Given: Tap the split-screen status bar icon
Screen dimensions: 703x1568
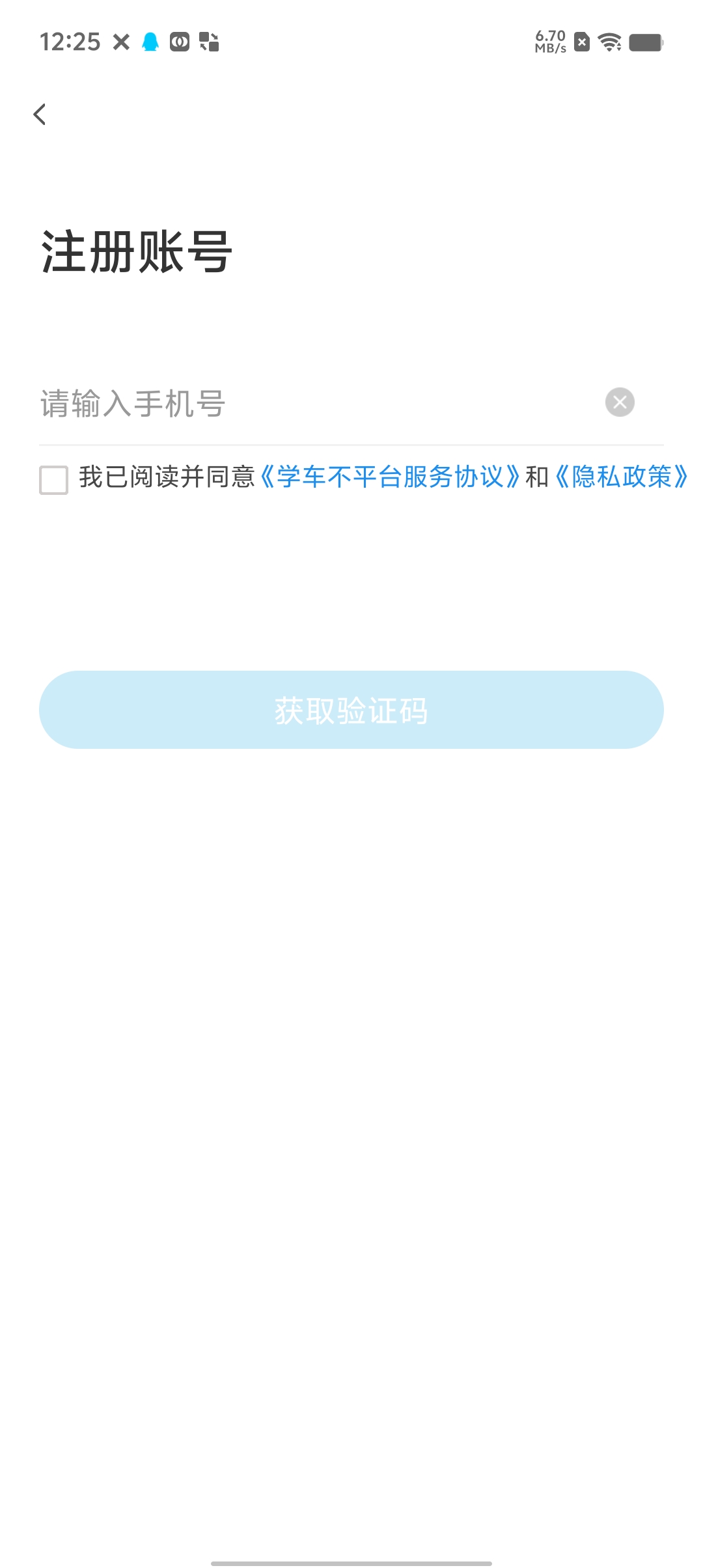Looking at the screenshot, I should [208, 42].
